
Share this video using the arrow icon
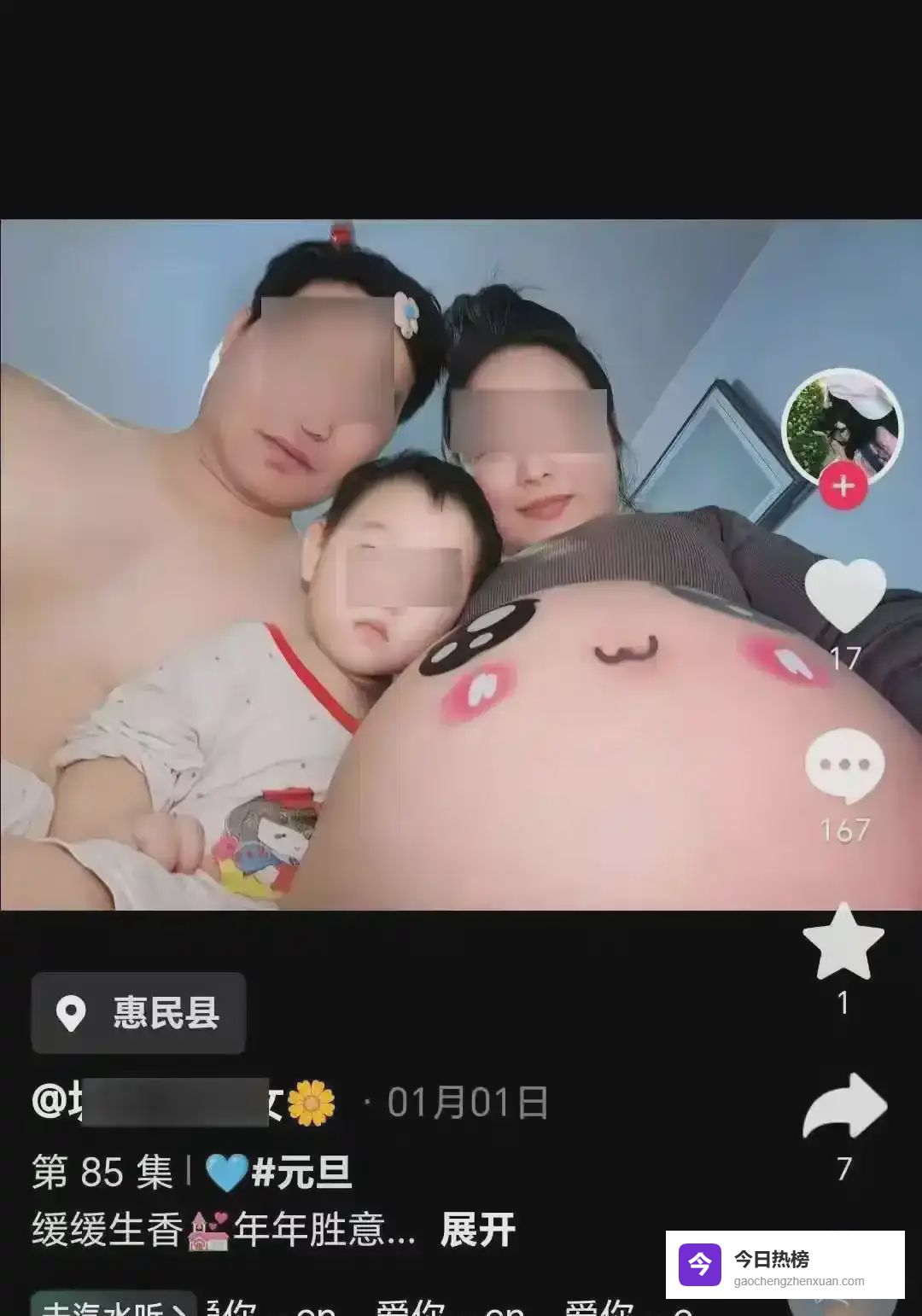click(844, 1106)
